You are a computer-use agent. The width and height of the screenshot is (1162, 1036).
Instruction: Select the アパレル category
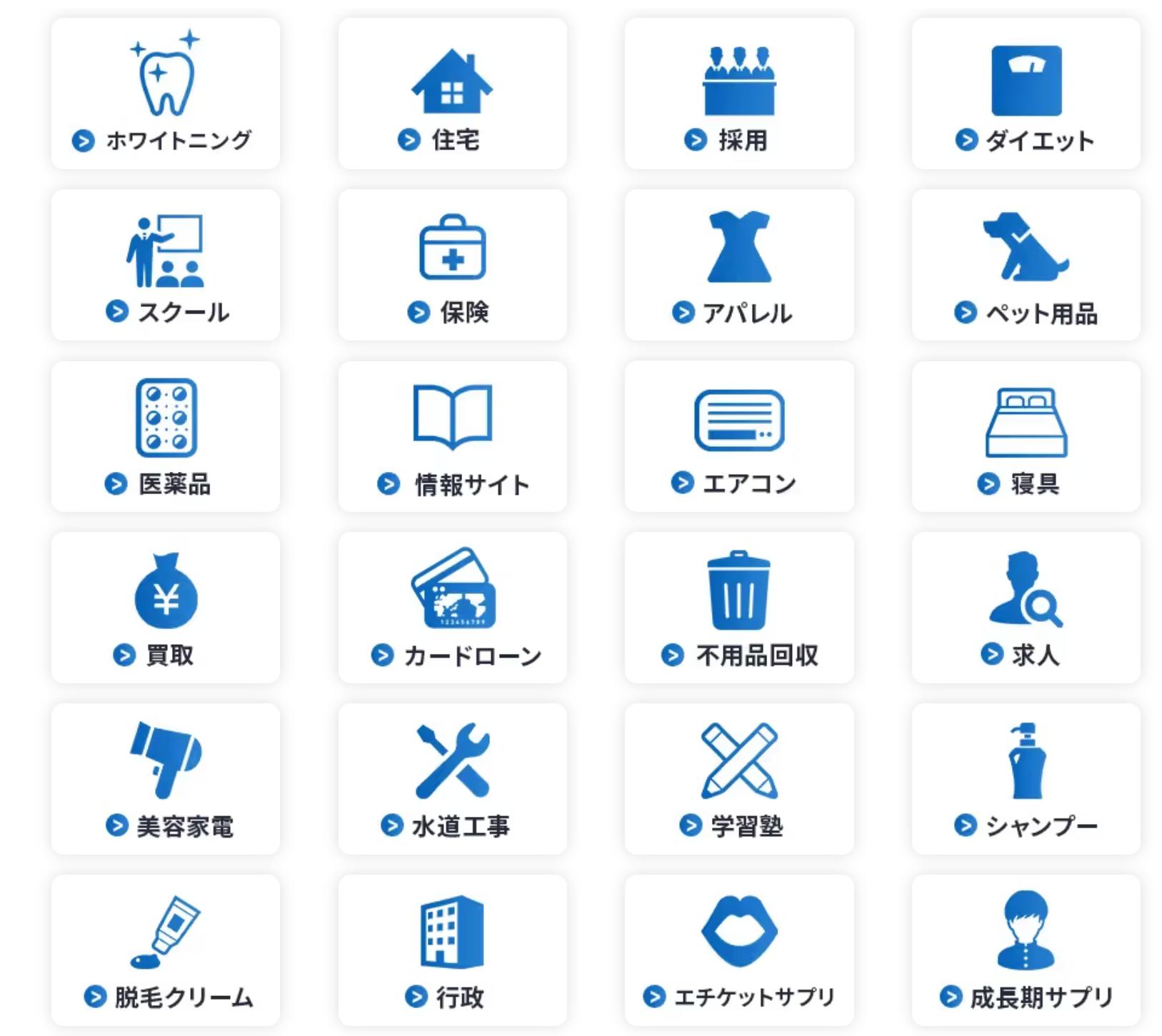(x=739, y=266)
